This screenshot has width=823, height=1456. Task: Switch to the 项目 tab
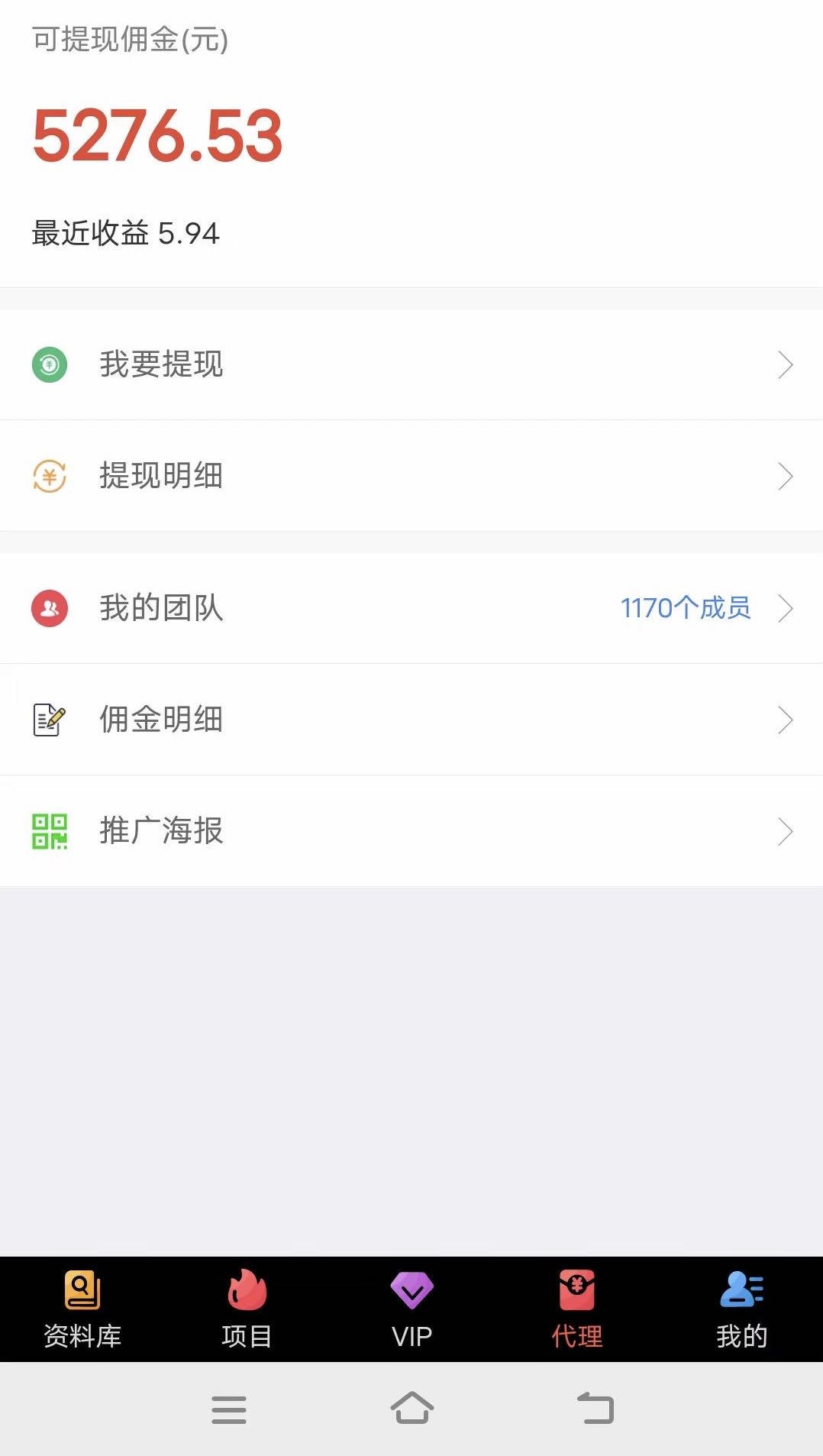pos(247,1309)
